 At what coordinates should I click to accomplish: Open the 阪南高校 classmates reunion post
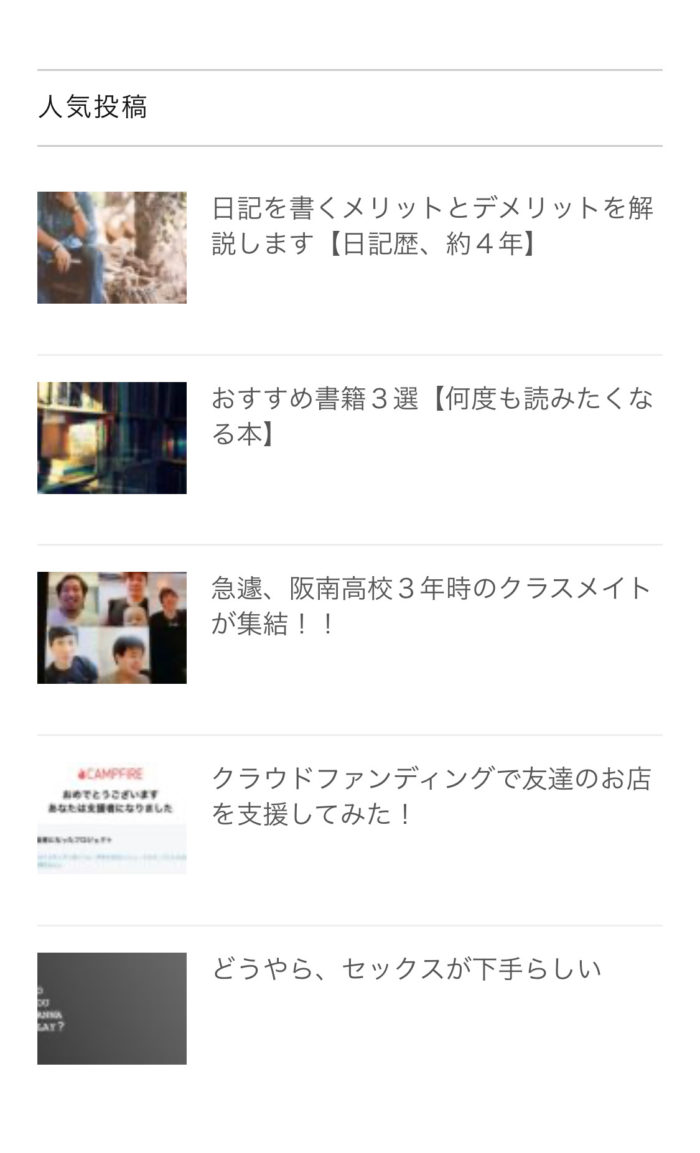(432, 605)
